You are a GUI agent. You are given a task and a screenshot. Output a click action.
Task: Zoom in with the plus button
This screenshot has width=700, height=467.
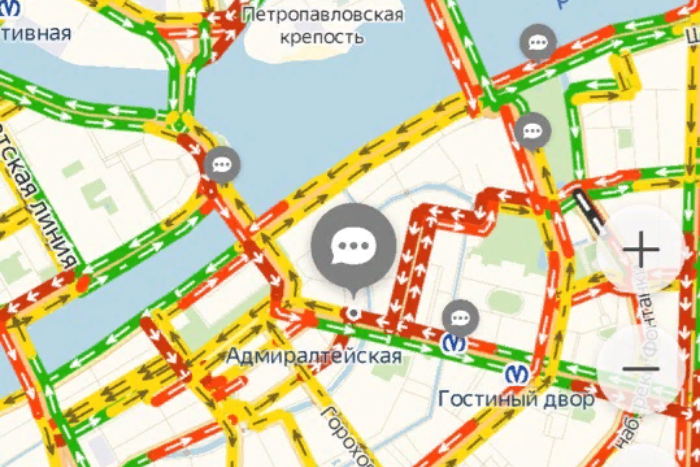pyautogui.click(x=640, y=249)
